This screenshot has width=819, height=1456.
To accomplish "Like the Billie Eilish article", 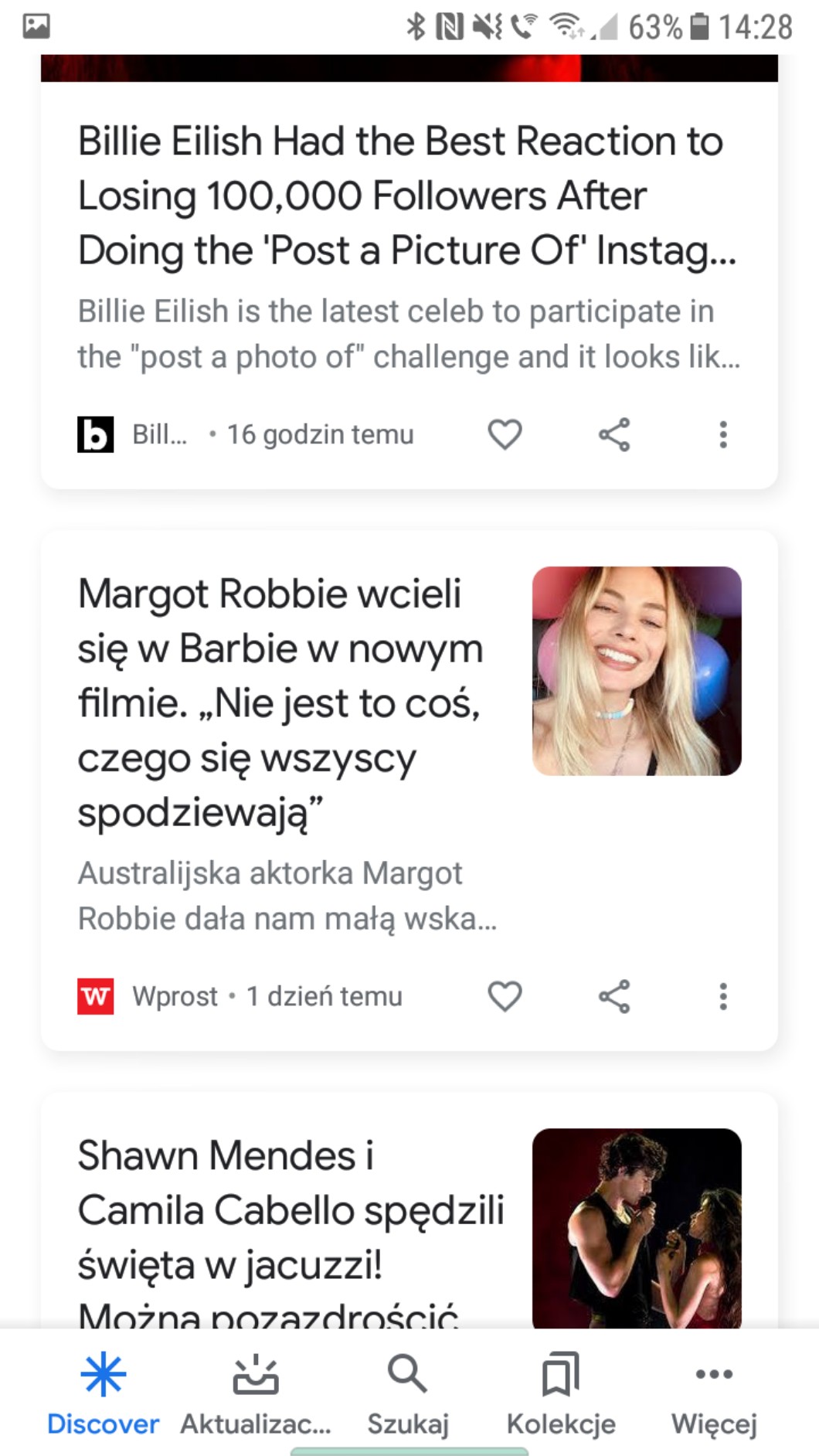I will click(x=505, y=434).
